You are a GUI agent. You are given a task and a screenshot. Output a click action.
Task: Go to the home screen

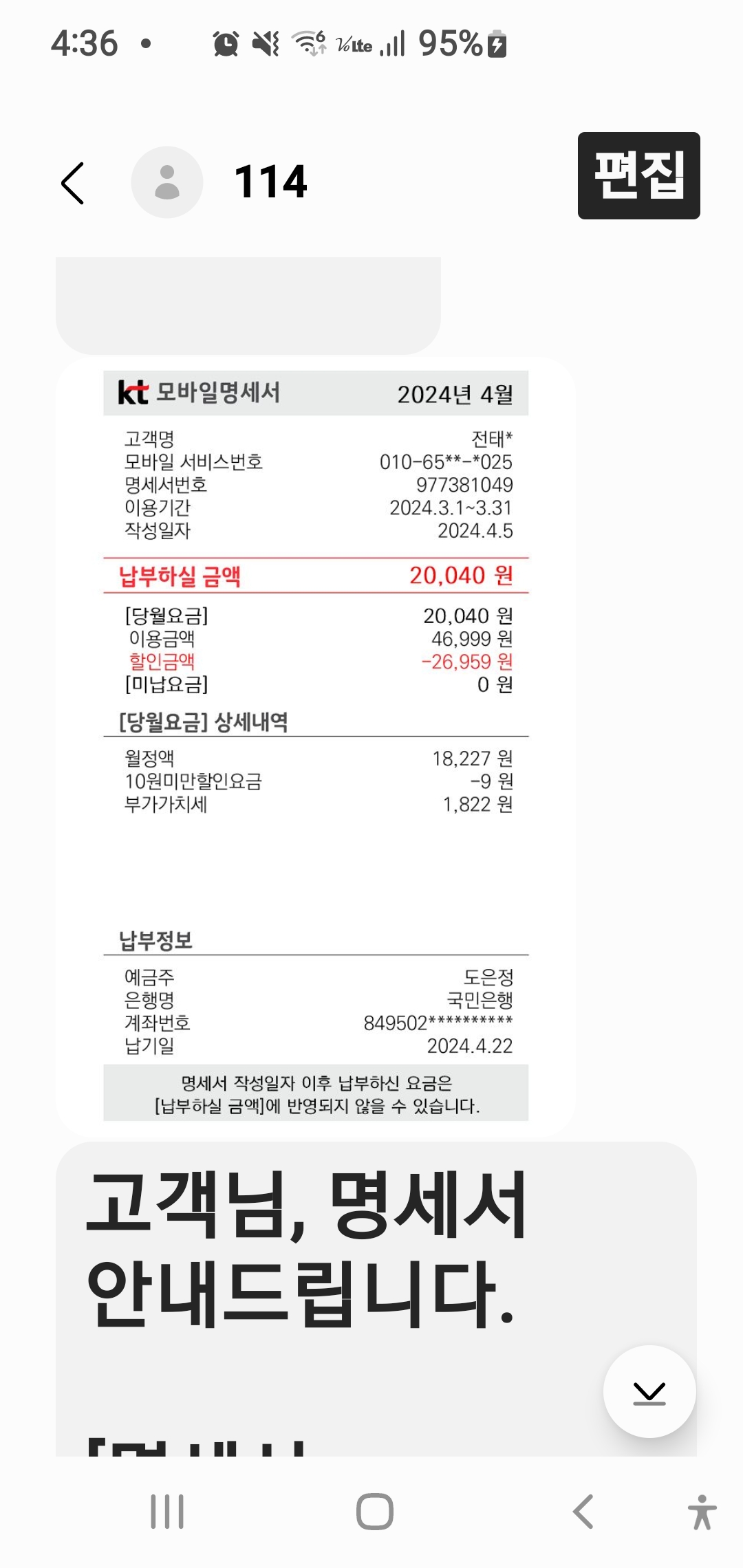coord(375,1511)
